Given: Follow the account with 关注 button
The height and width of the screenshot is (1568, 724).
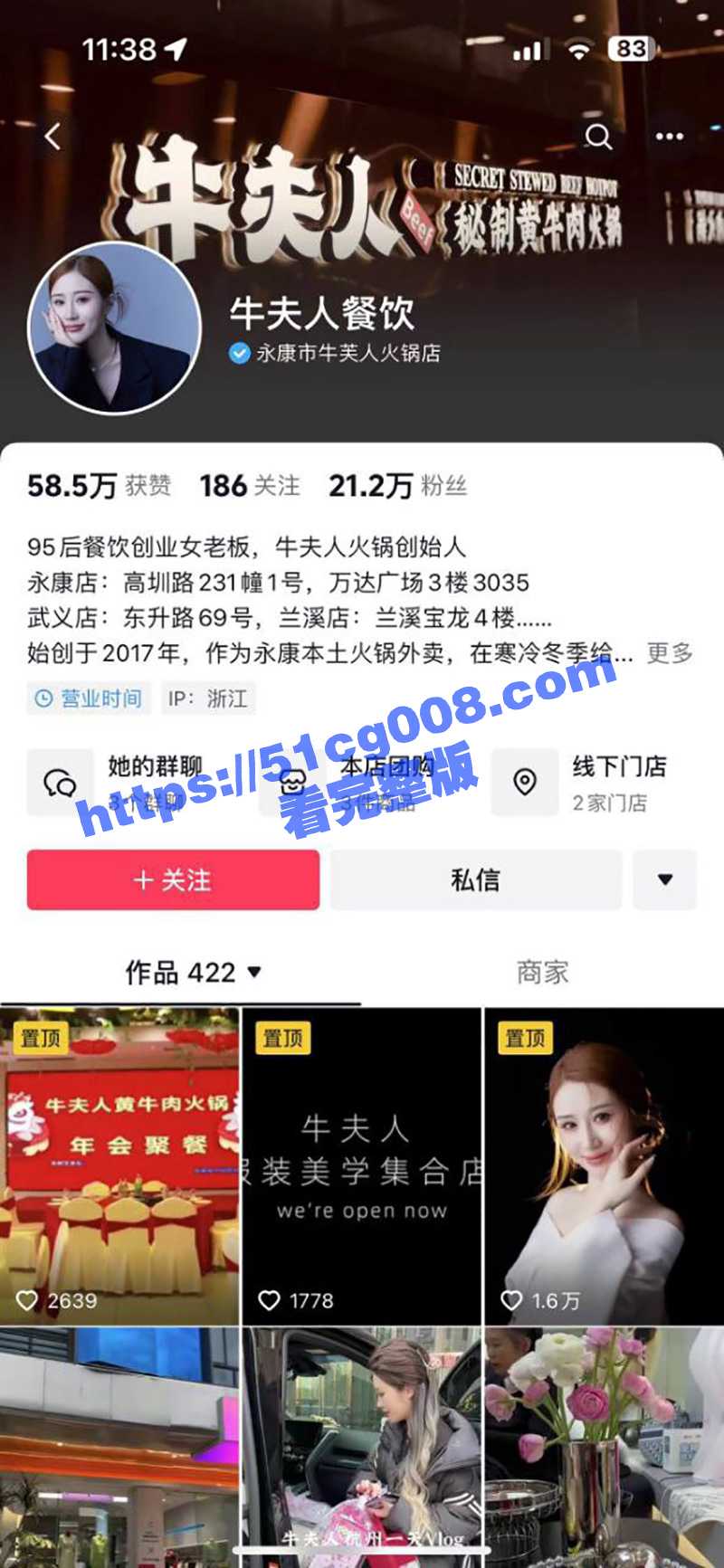Looking at the screenshot, I should (x=173, y=879).
